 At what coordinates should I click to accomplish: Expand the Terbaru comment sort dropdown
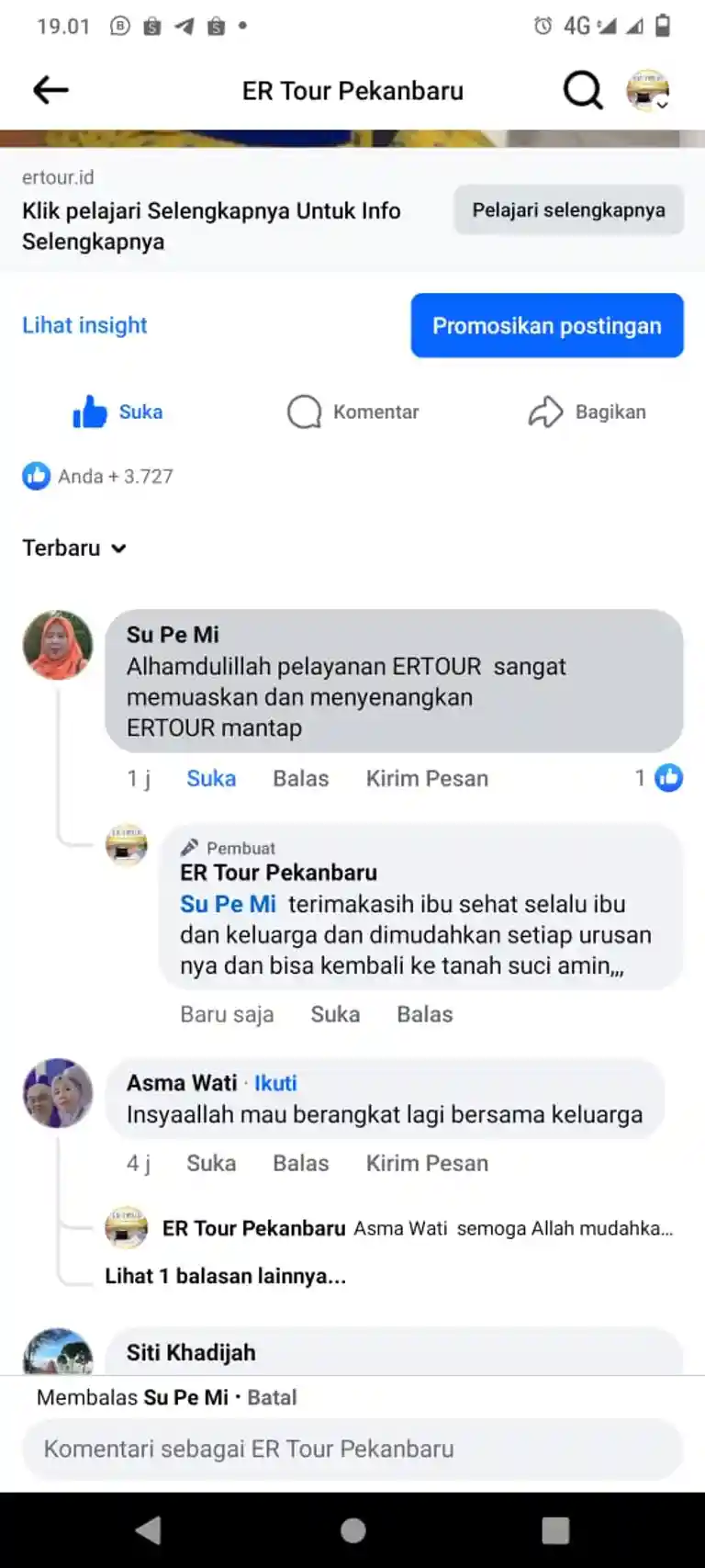(74, 548)
